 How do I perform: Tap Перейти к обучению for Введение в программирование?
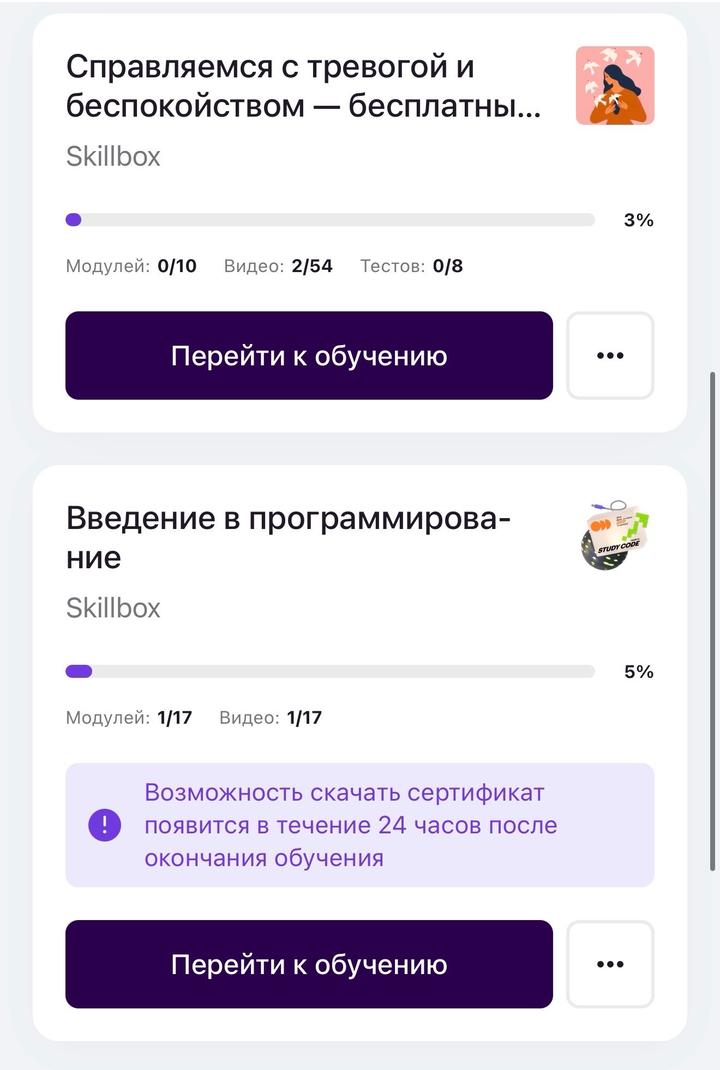coord(308,964)
